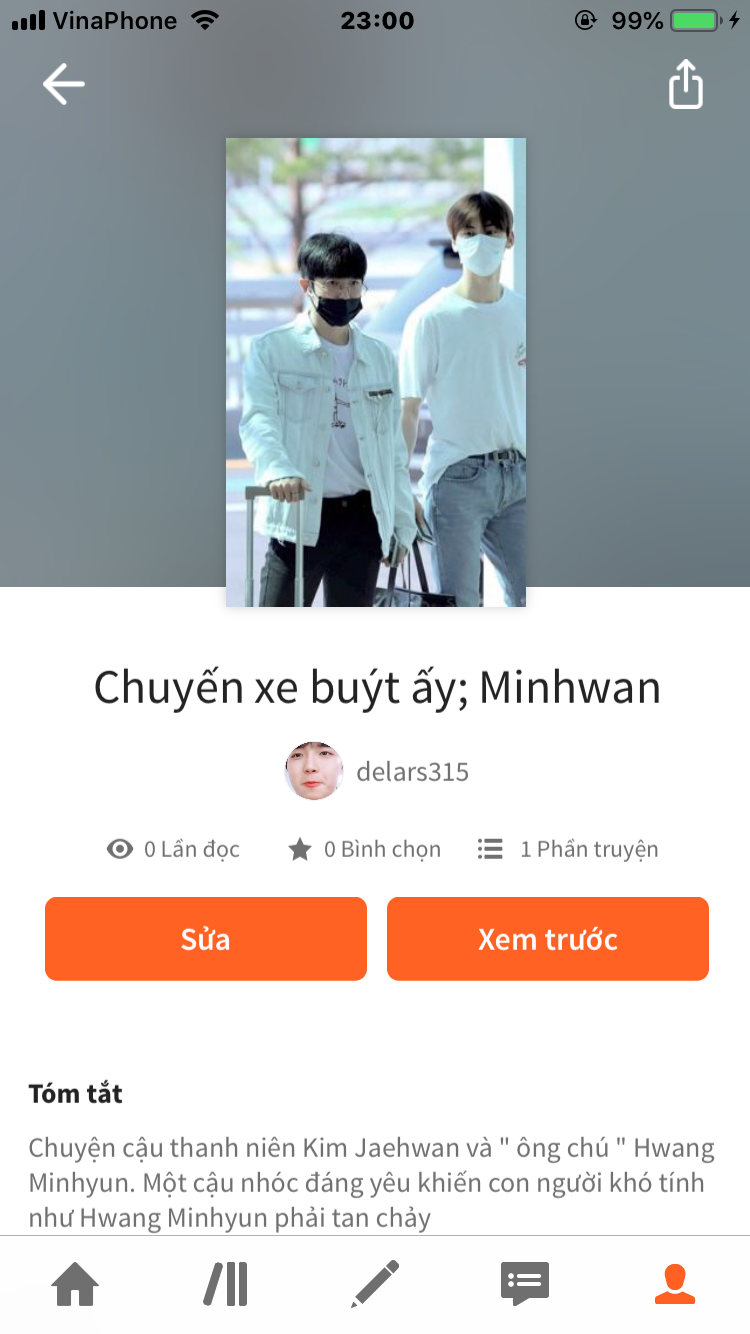750x1334 pixels.
Task: Open the story cover image
Action: [376, 372]
